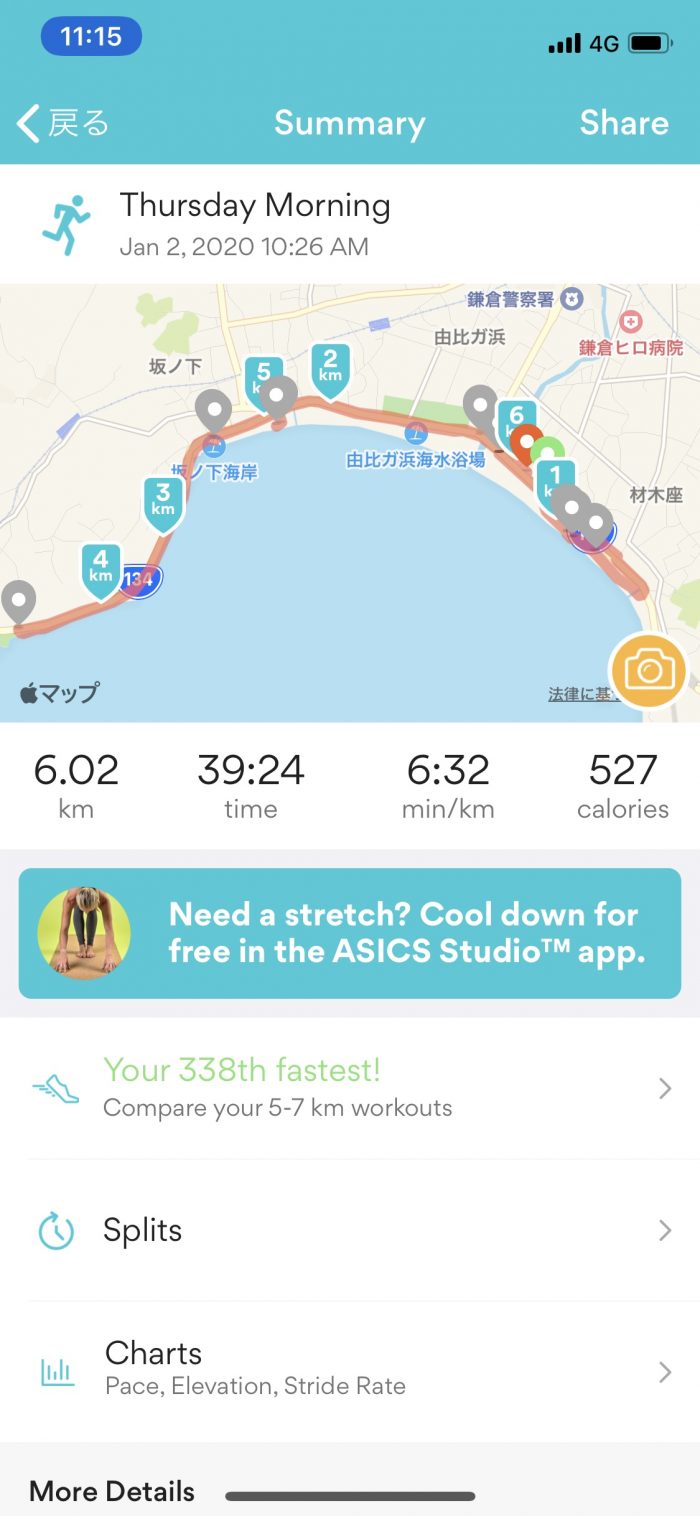The image size is (700, 1516).
Task: Compare your 5-7 km workouts
Action: 350,1087
